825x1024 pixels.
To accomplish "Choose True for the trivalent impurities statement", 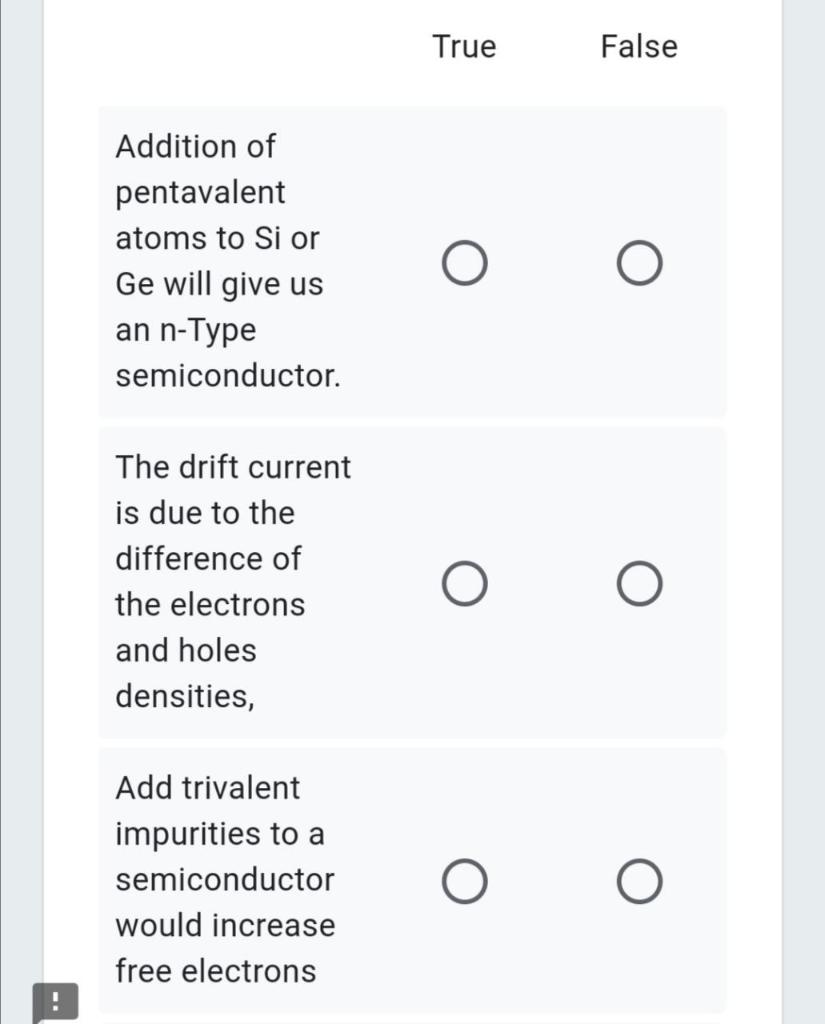I will coord(465,881).
